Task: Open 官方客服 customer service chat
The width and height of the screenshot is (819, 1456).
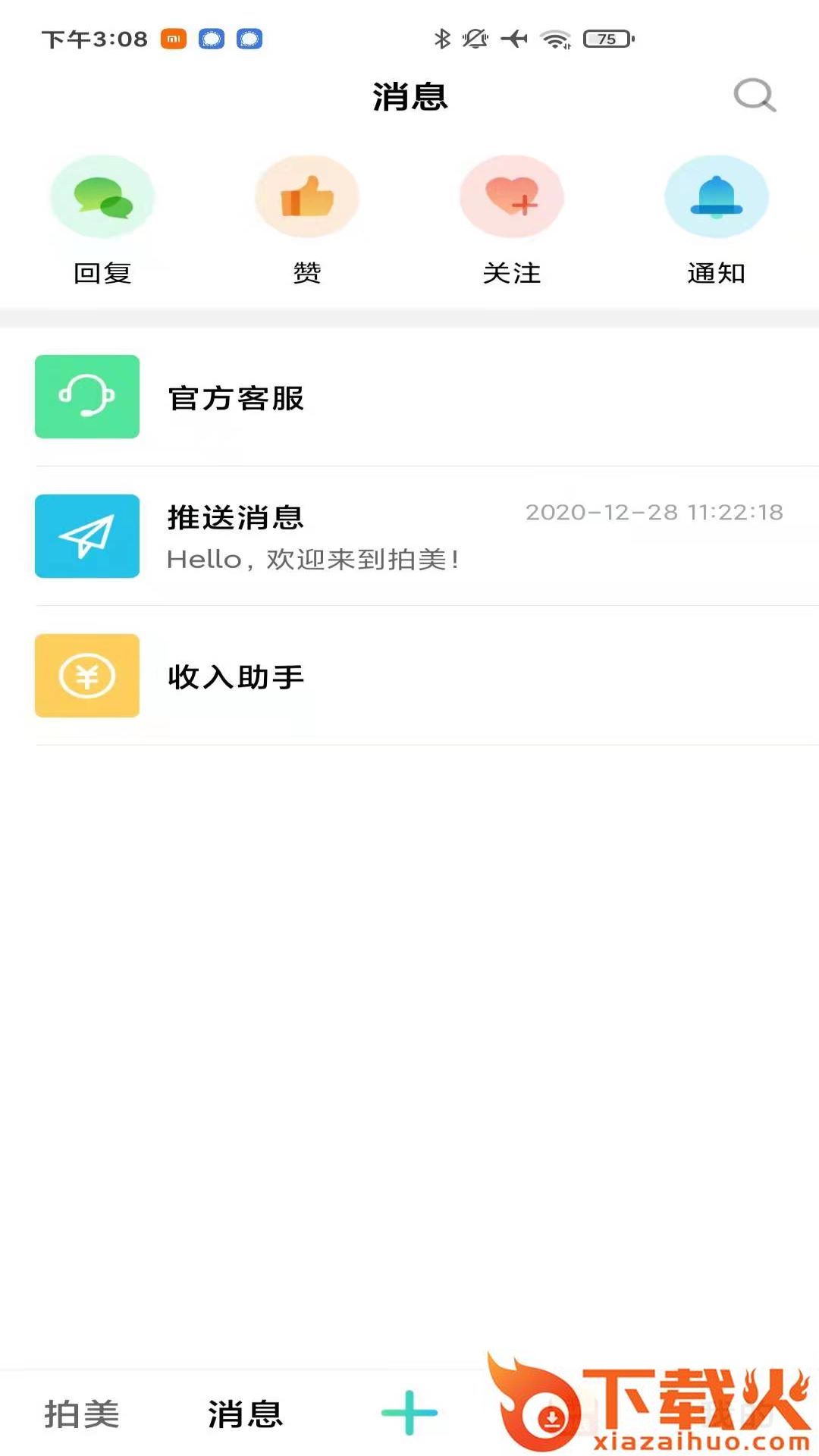Action: coord(409,397)
